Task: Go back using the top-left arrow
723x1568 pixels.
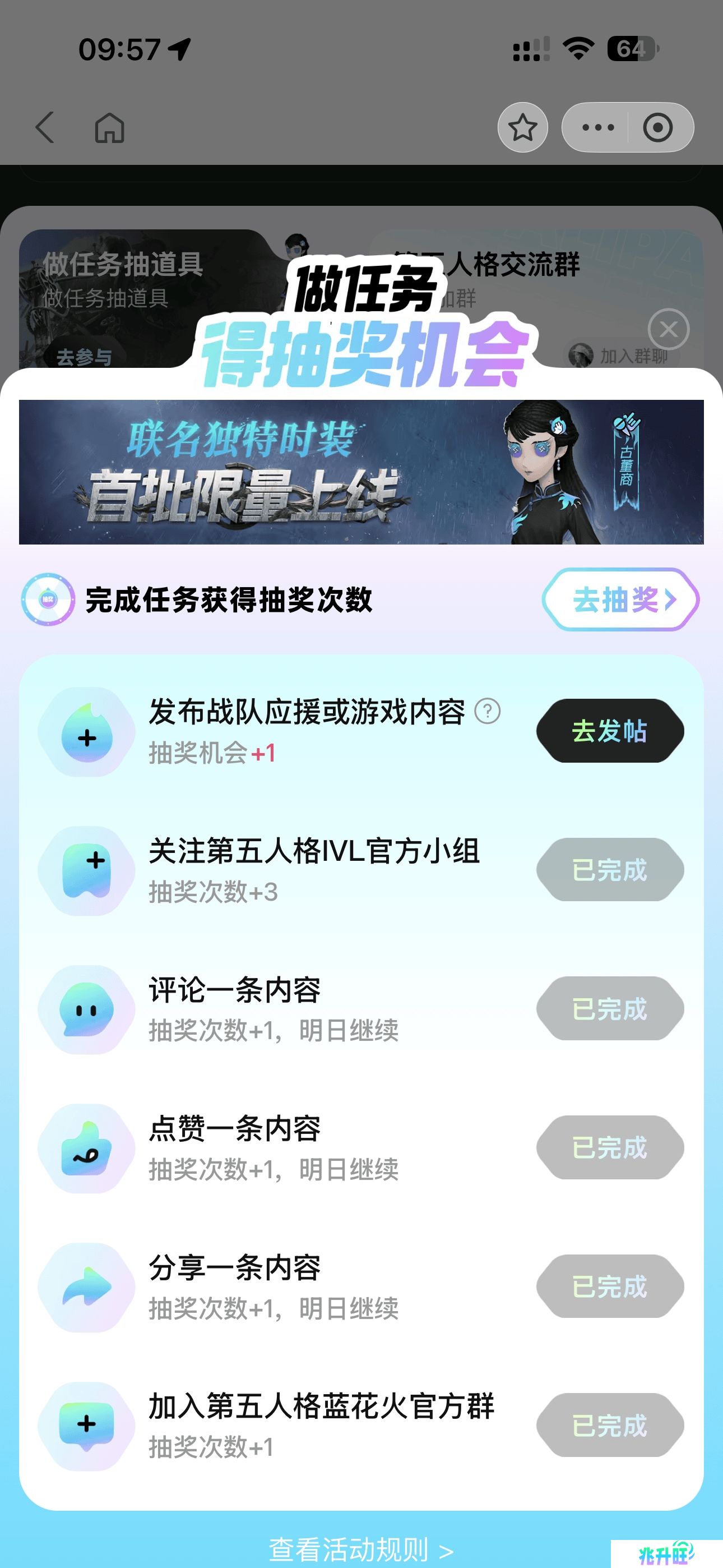Action: point(45,127)
